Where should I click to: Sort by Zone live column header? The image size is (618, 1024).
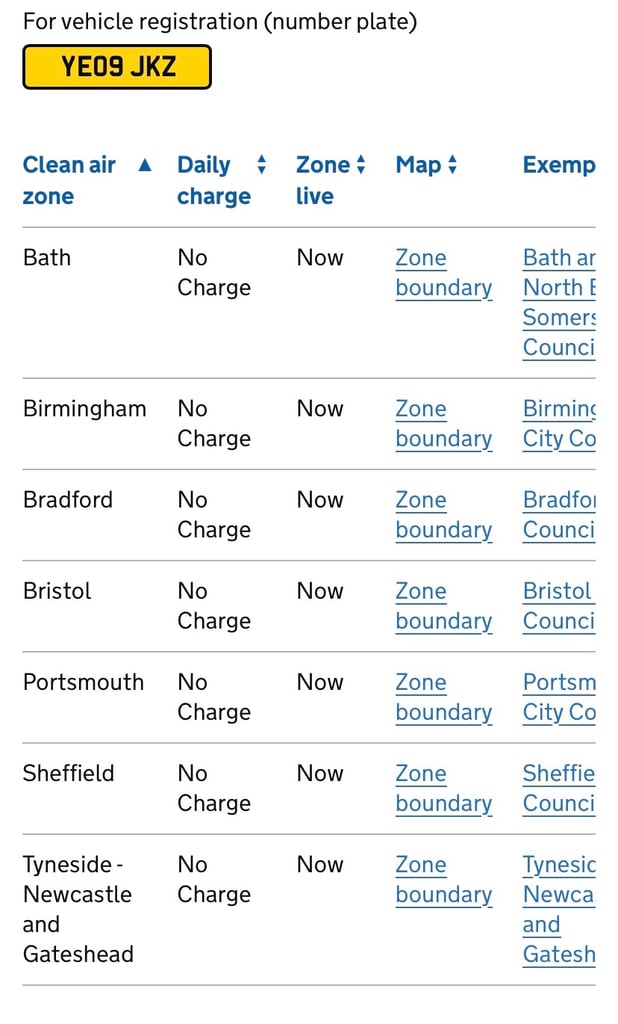pyautogui.click(x=331, y=180)
